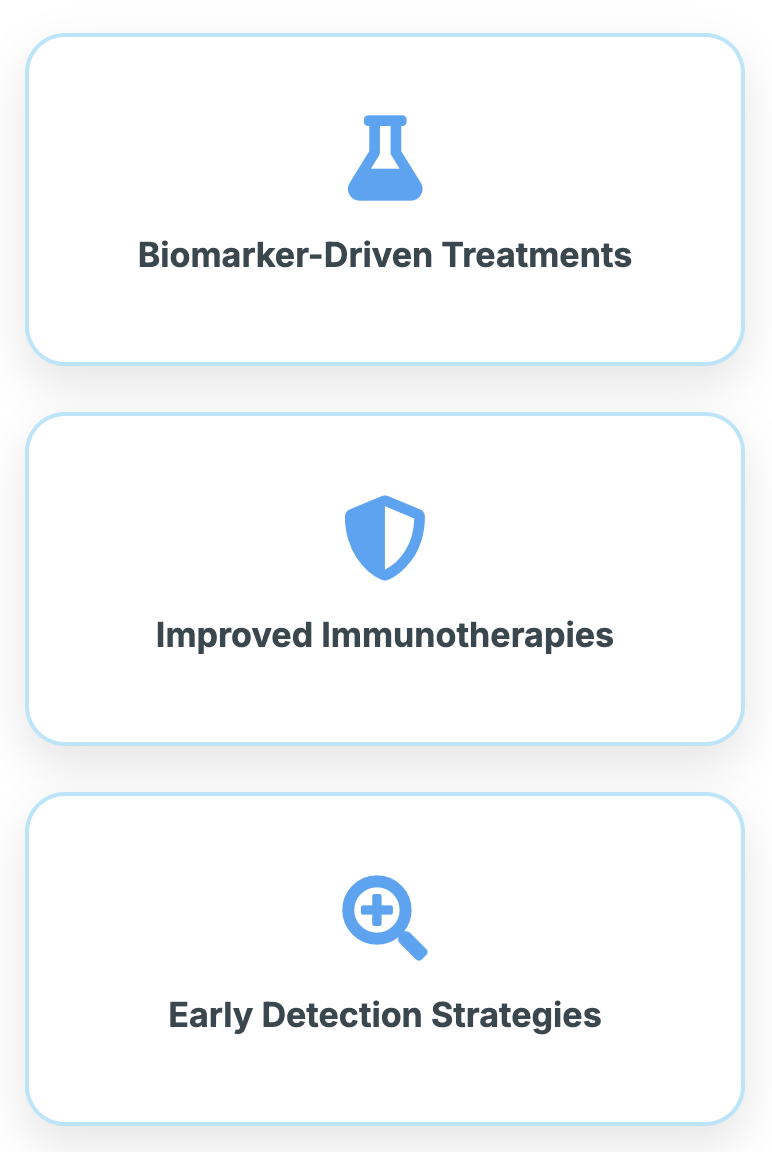Select the Improved Immunotherapies card

pos(385,580)
